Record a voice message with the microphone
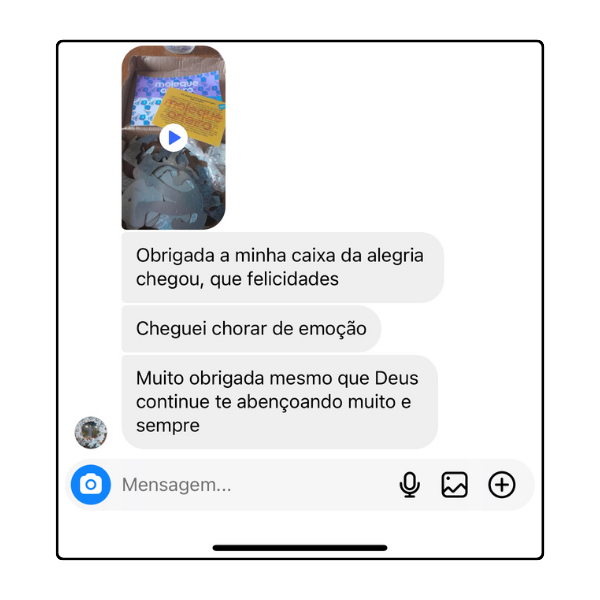The width and height of the screenshot is (600, 600). [x=409, y=485]
